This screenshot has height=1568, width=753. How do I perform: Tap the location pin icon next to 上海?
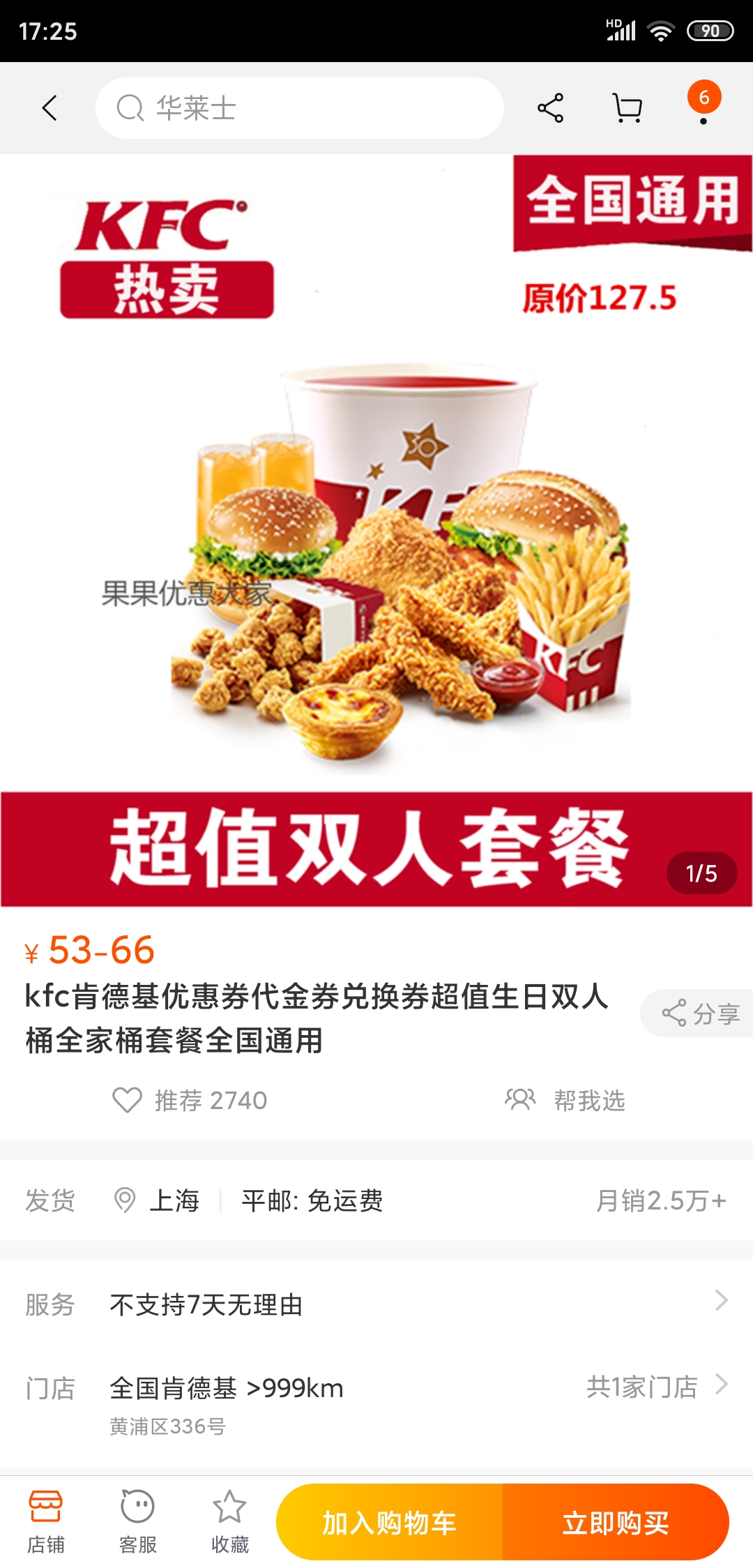pyautogui.click(x=126, y=1200)
